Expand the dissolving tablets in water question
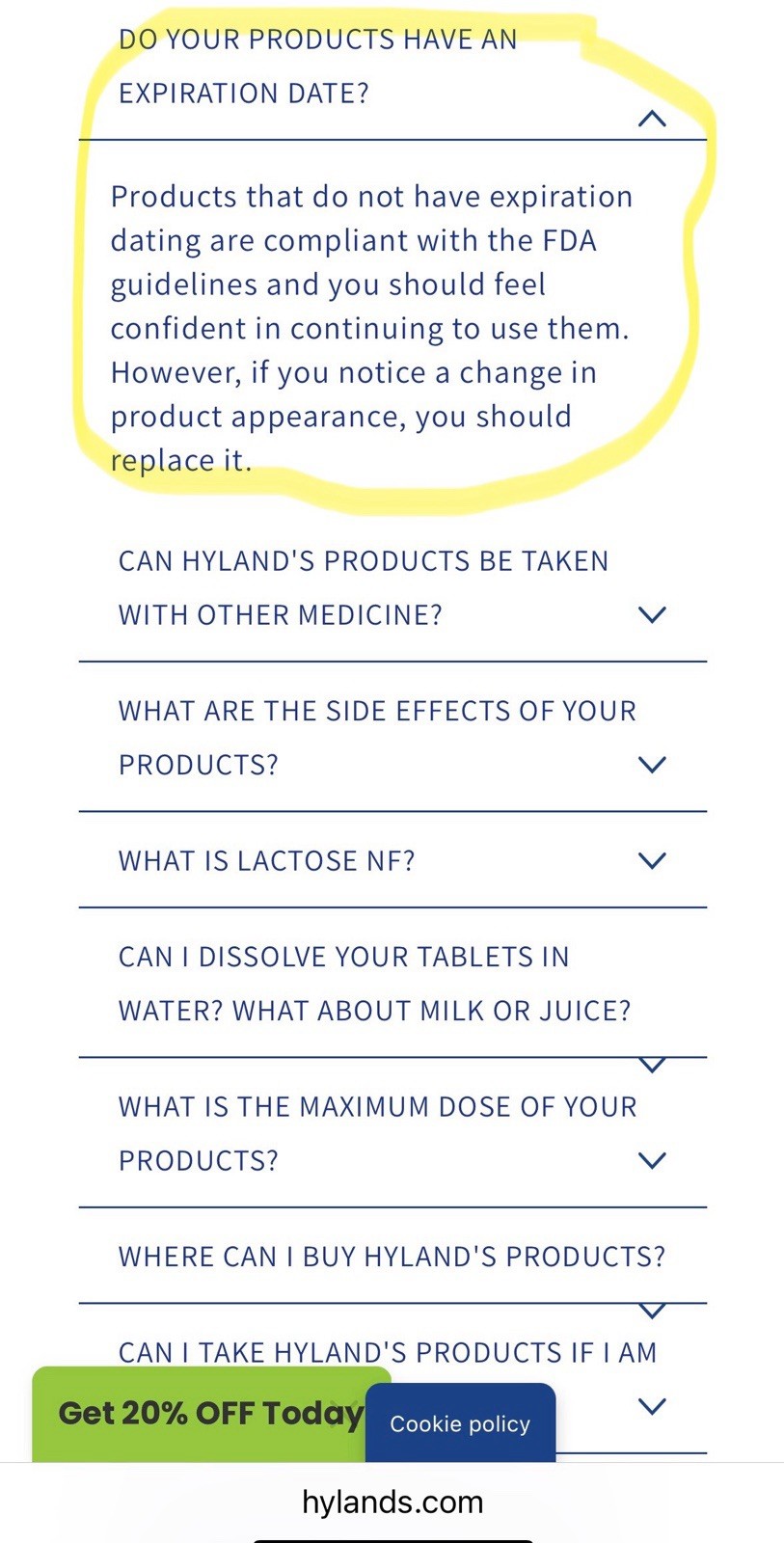Screen dimensions: 784x1543 click(652, 1064)
